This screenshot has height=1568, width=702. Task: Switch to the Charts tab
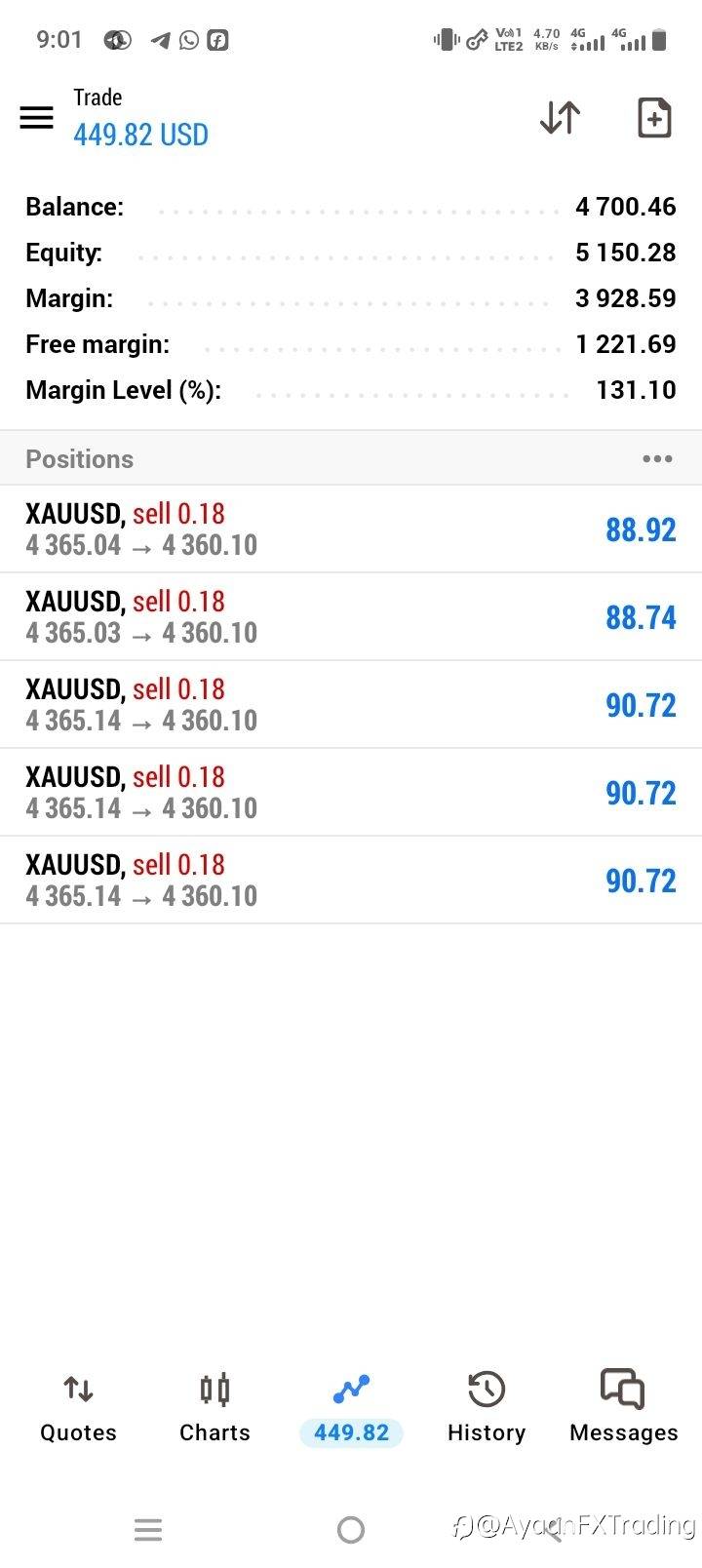click(x=214, y=1408)
